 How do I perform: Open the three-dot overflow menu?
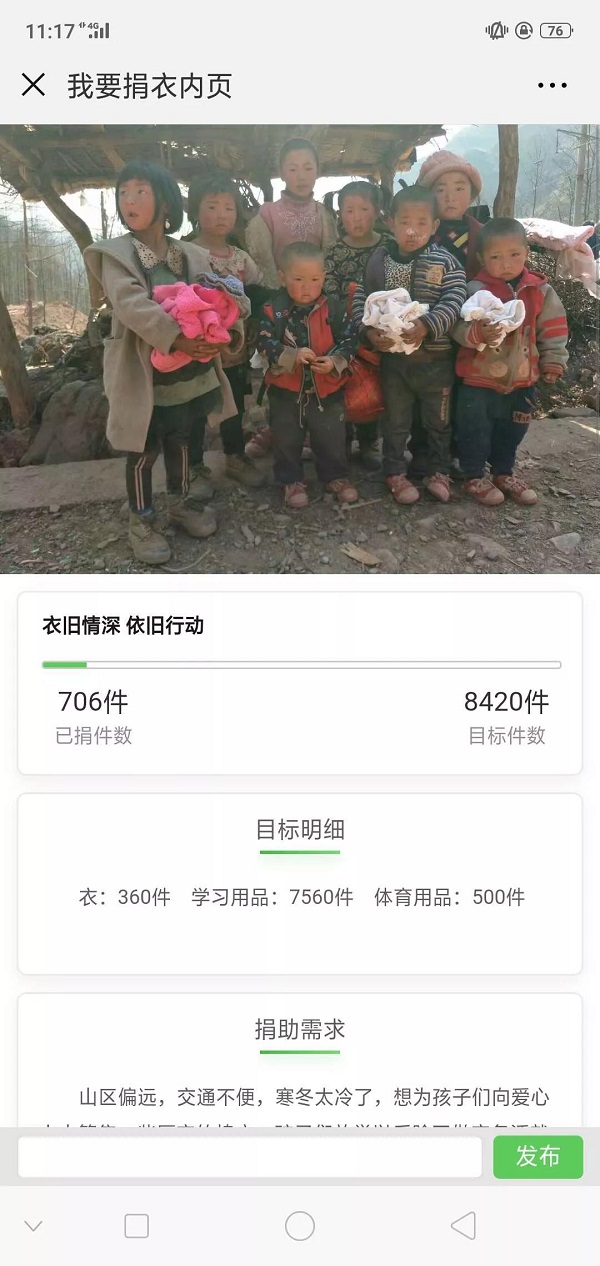tap(552, 86)
